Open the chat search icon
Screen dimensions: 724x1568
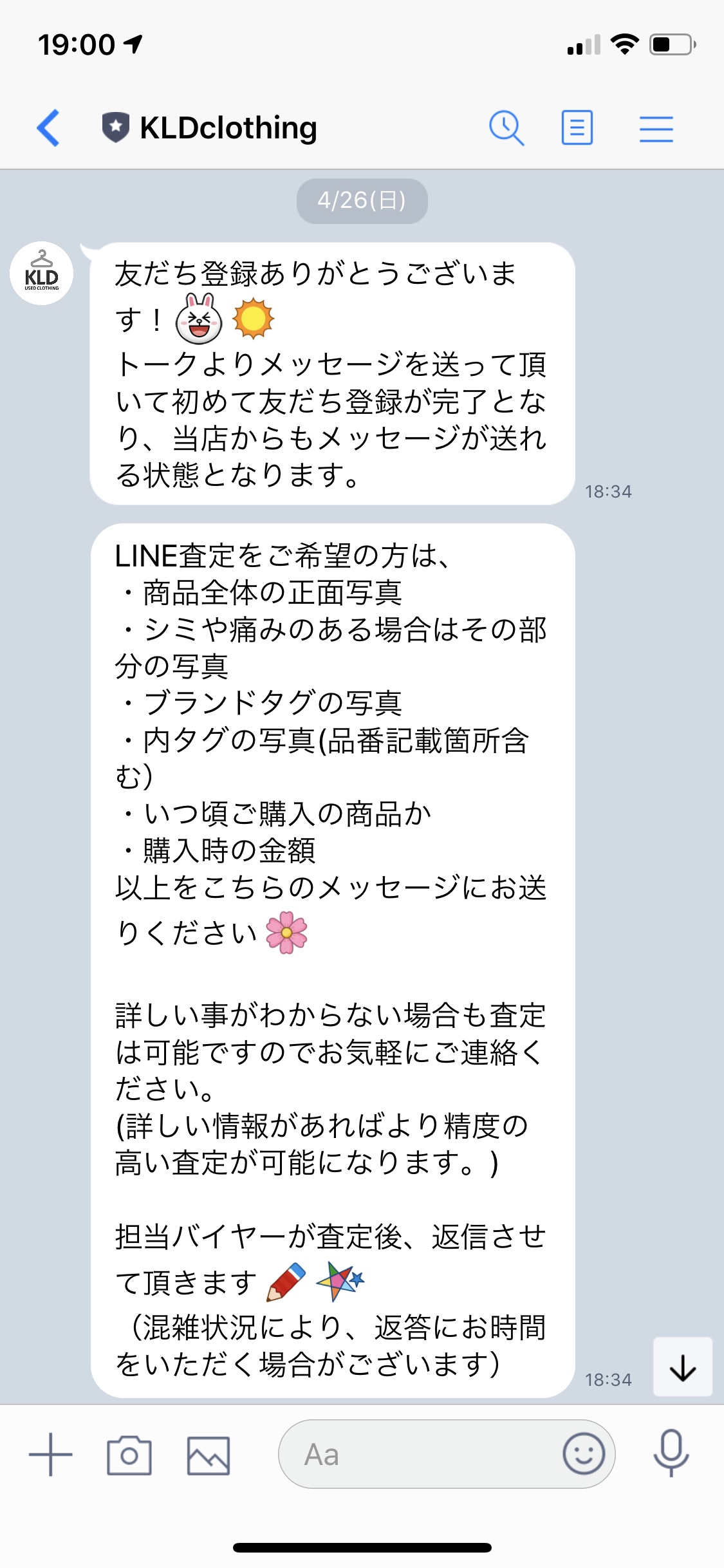(x=506, y=127)
